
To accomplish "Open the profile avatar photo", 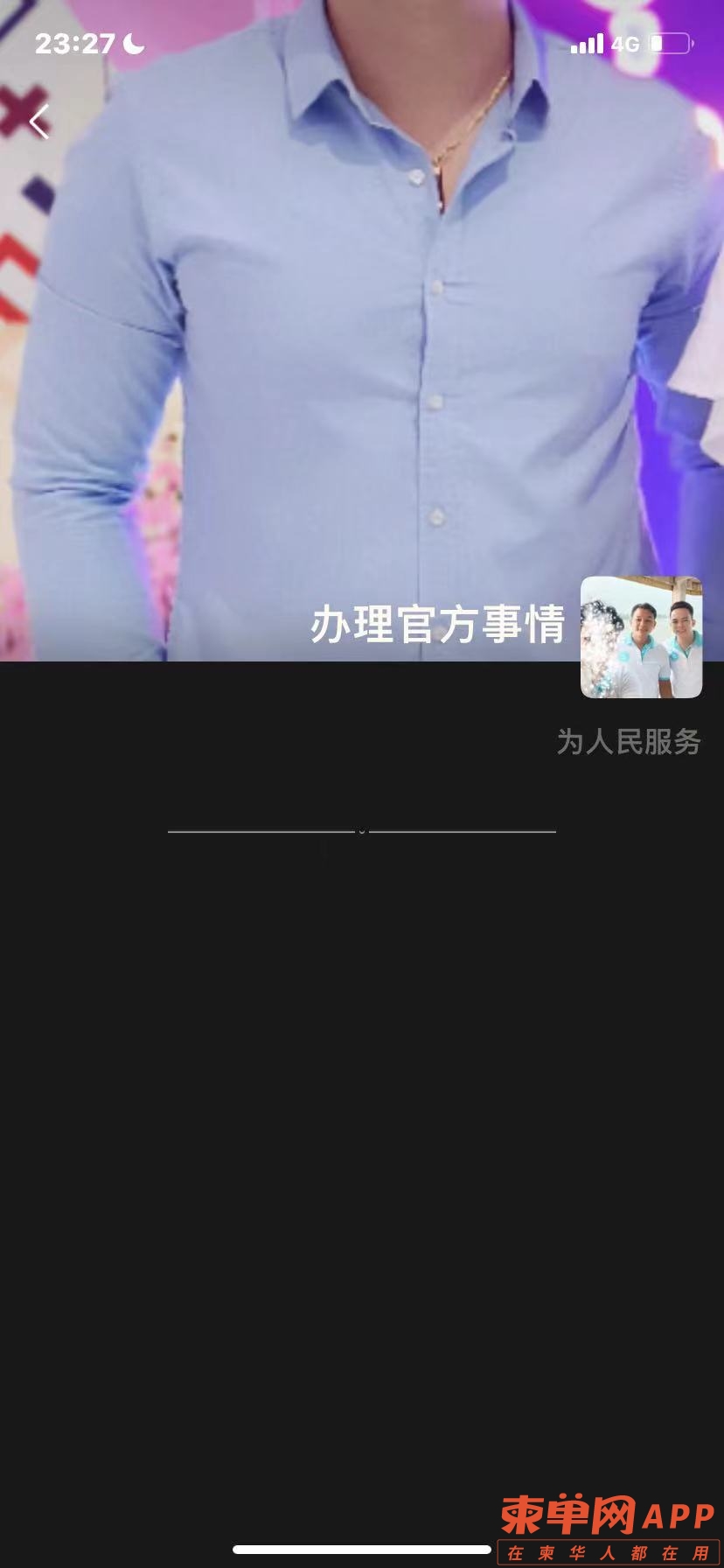I will click(x=641, y=637).
